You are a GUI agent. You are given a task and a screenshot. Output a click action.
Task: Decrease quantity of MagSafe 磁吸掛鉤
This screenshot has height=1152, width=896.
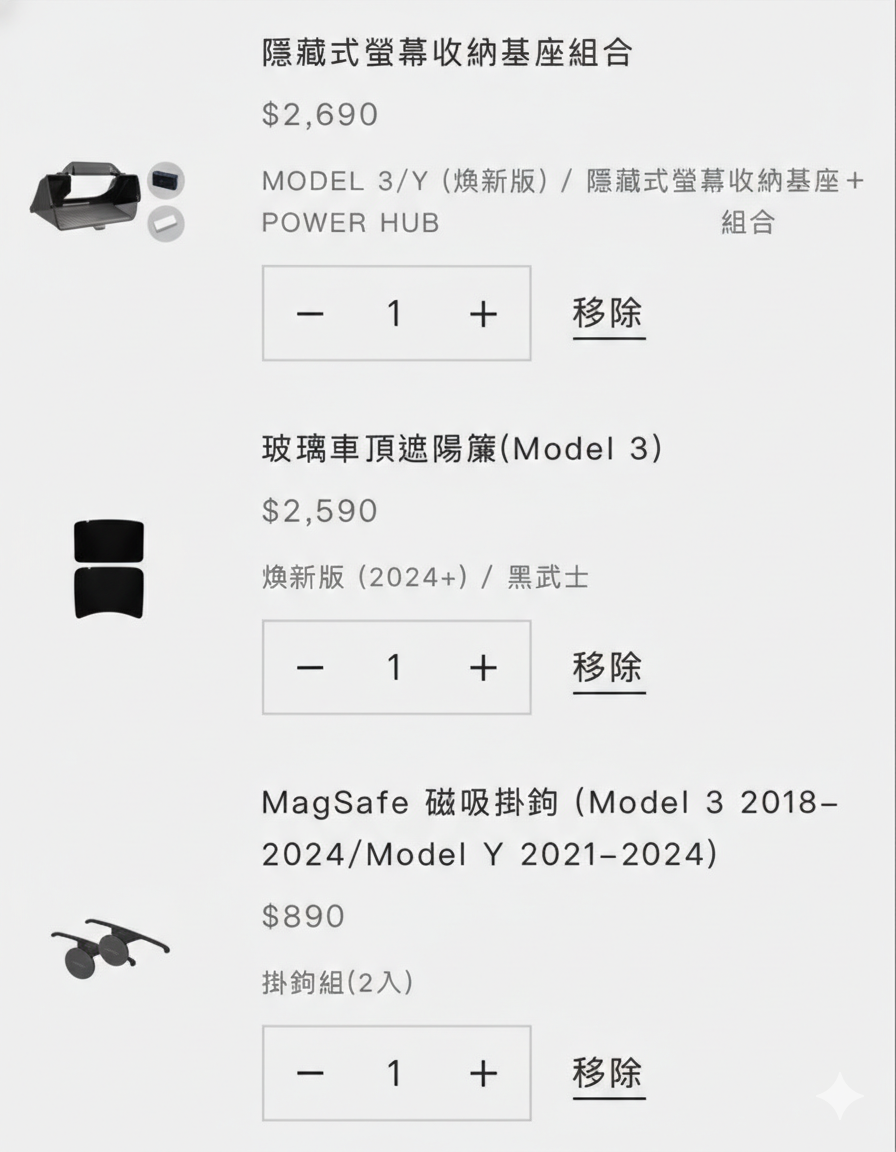311,1074
